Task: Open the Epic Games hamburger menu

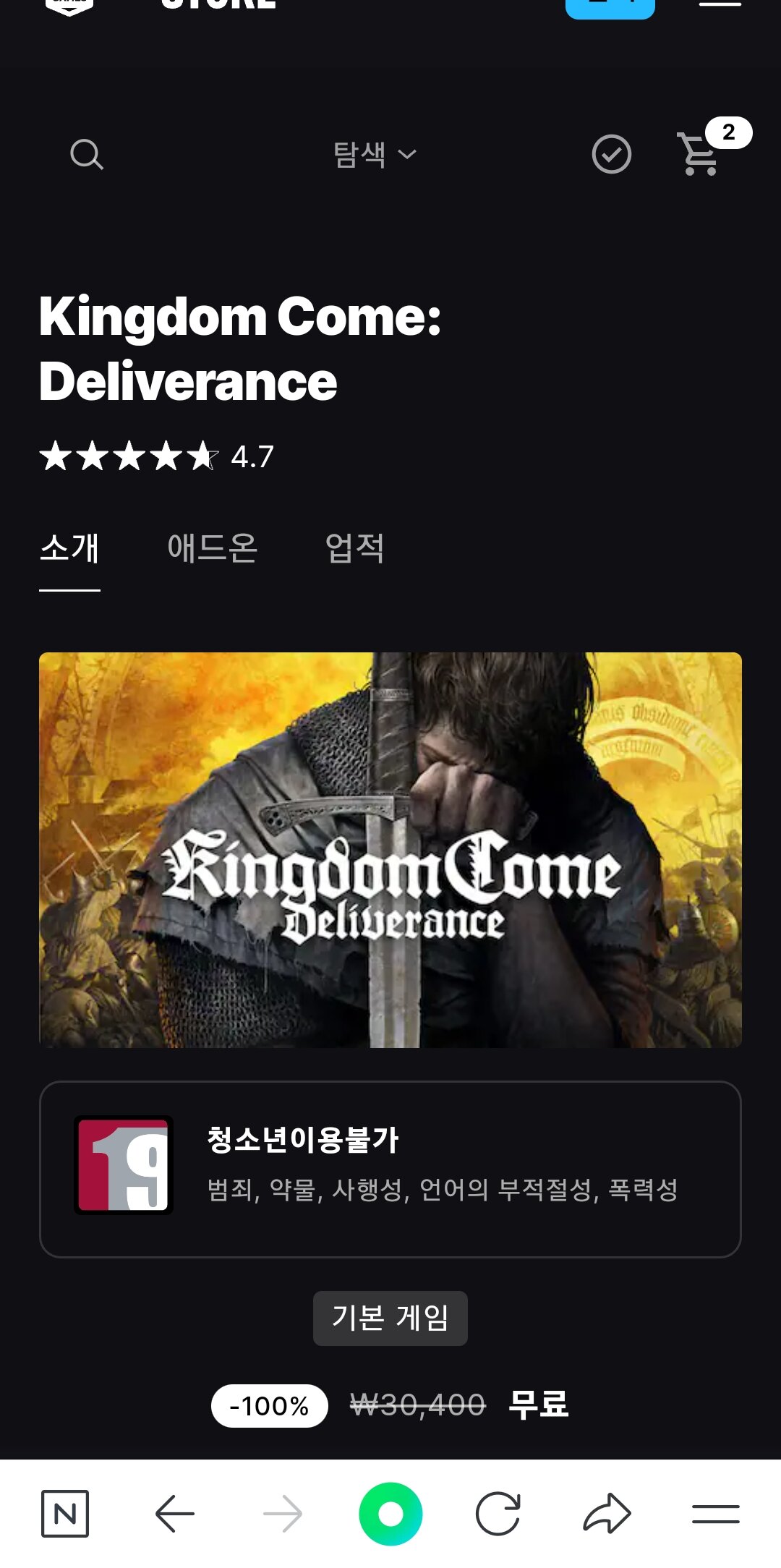Action: pyautogui.click(x=720, y=4)
